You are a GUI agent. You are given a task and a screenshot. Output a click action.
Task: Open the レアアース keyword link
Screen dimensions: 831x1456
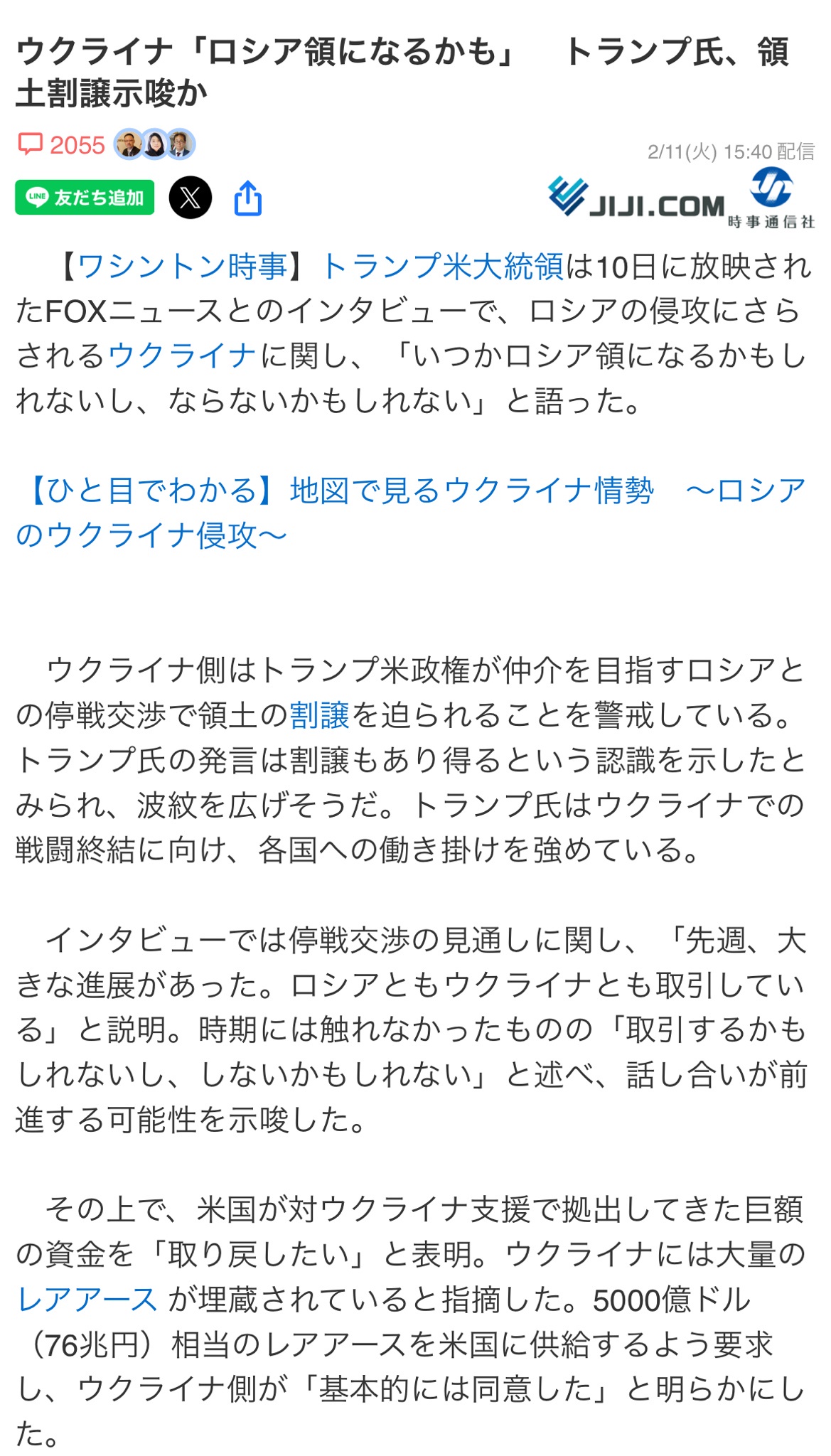[x=87, y=1300]
